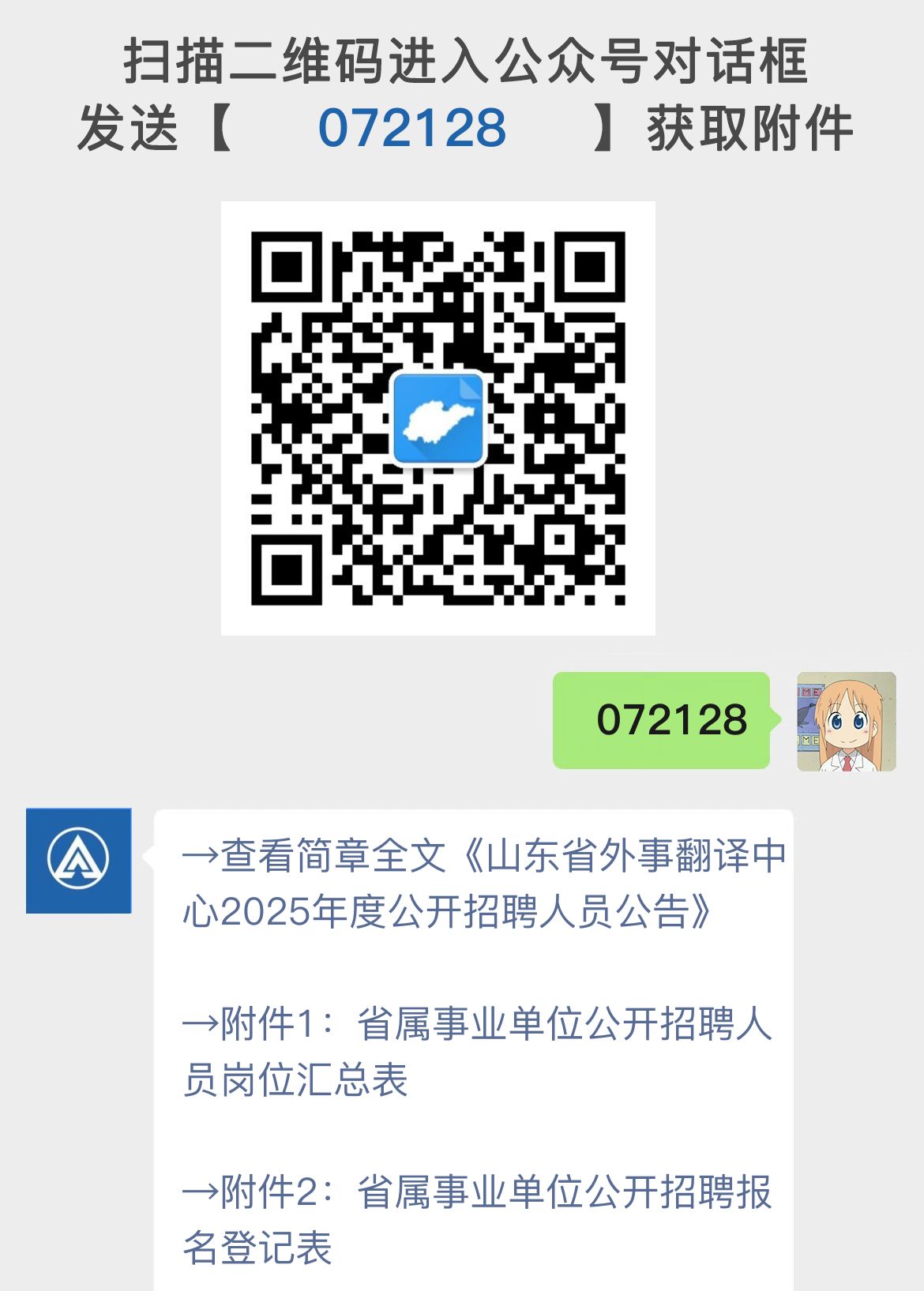
Task: Tap the 获取附件 text in the header
Action: [x=750, y=129]
